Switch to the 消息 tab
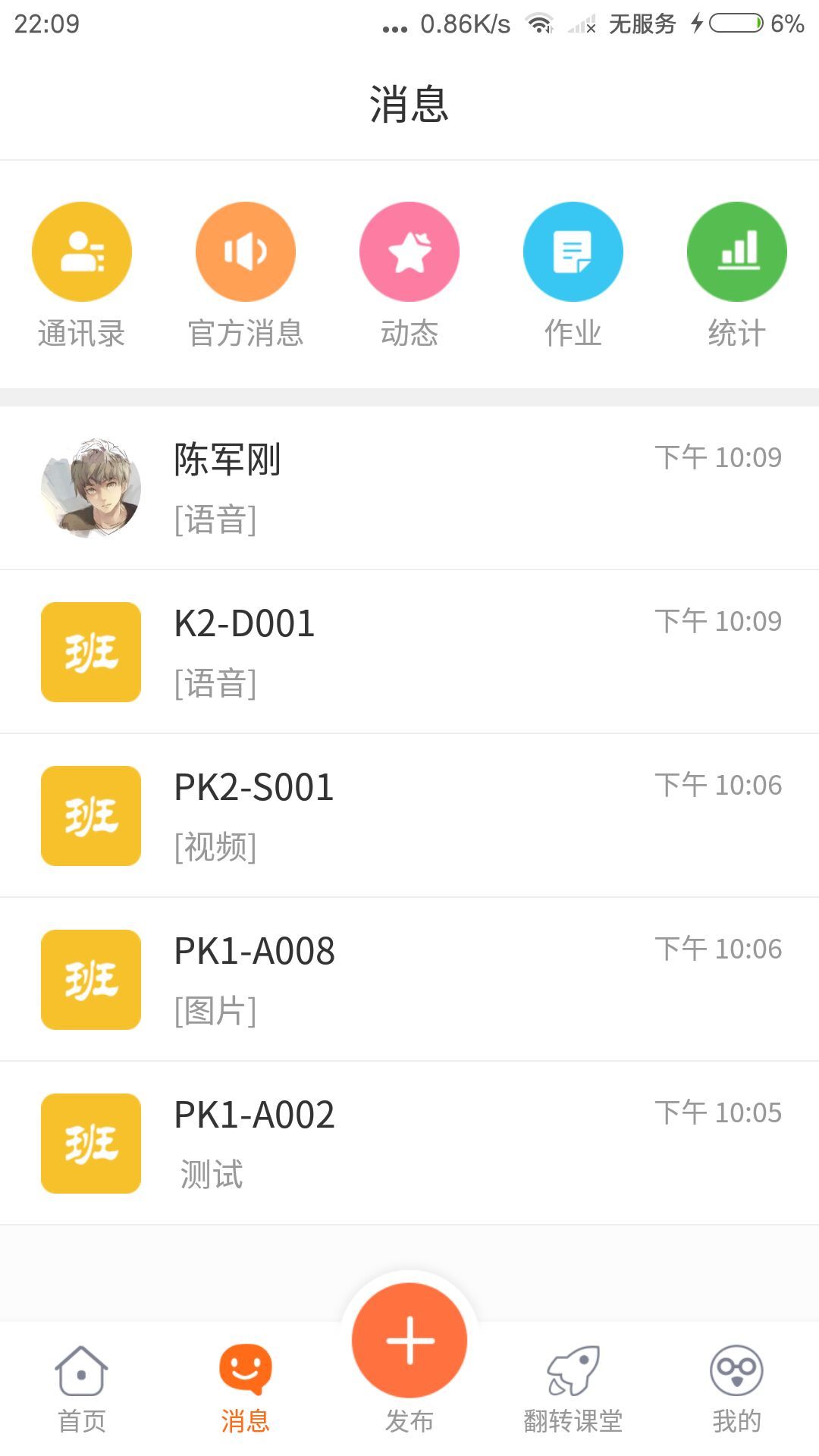The width and height of the screenshot is (819, 1456). (x=246, y=1395)
